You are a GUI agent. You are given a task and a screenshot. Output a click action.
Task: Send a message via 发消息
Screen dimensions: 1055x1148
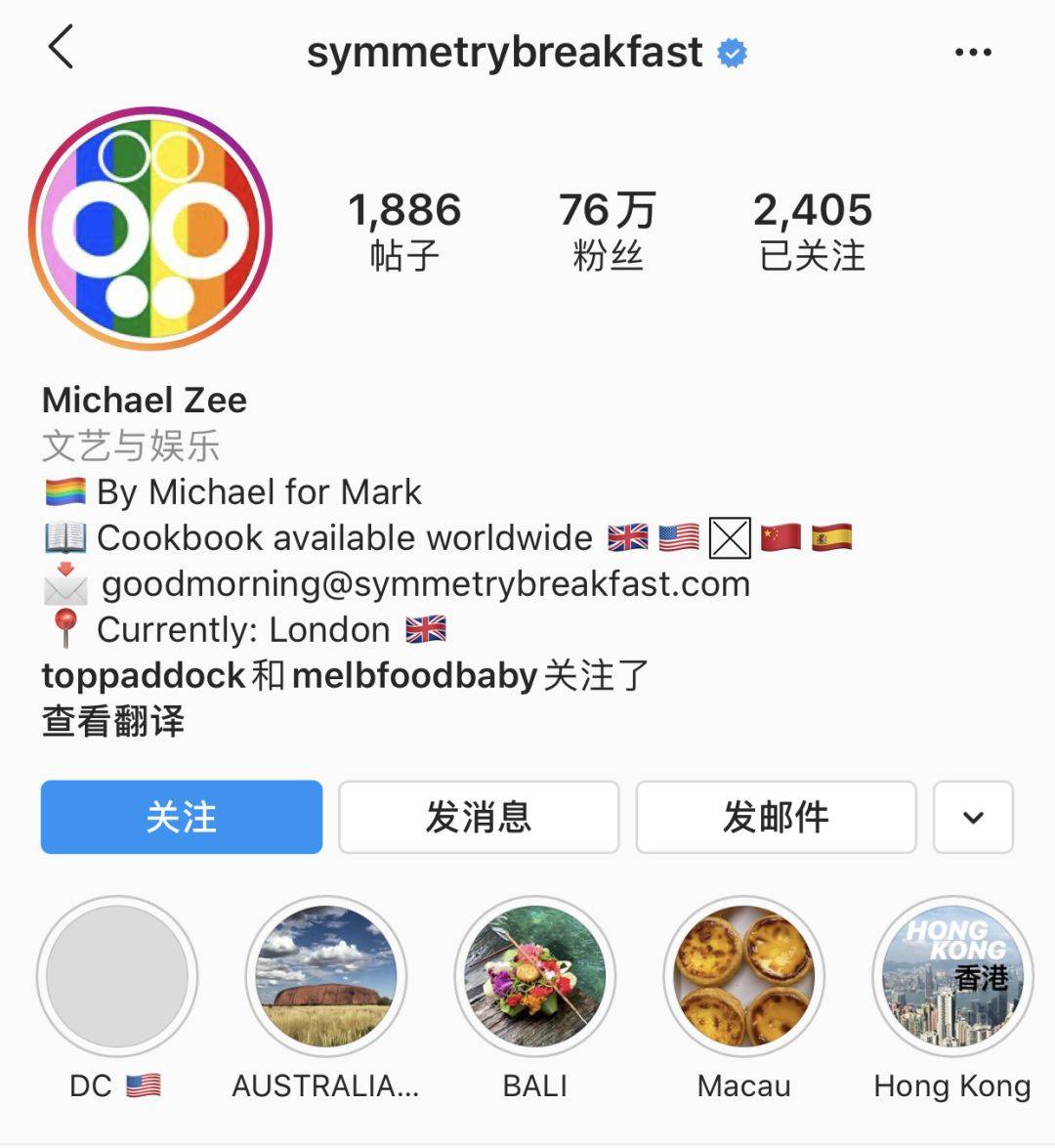coord(479,817)
